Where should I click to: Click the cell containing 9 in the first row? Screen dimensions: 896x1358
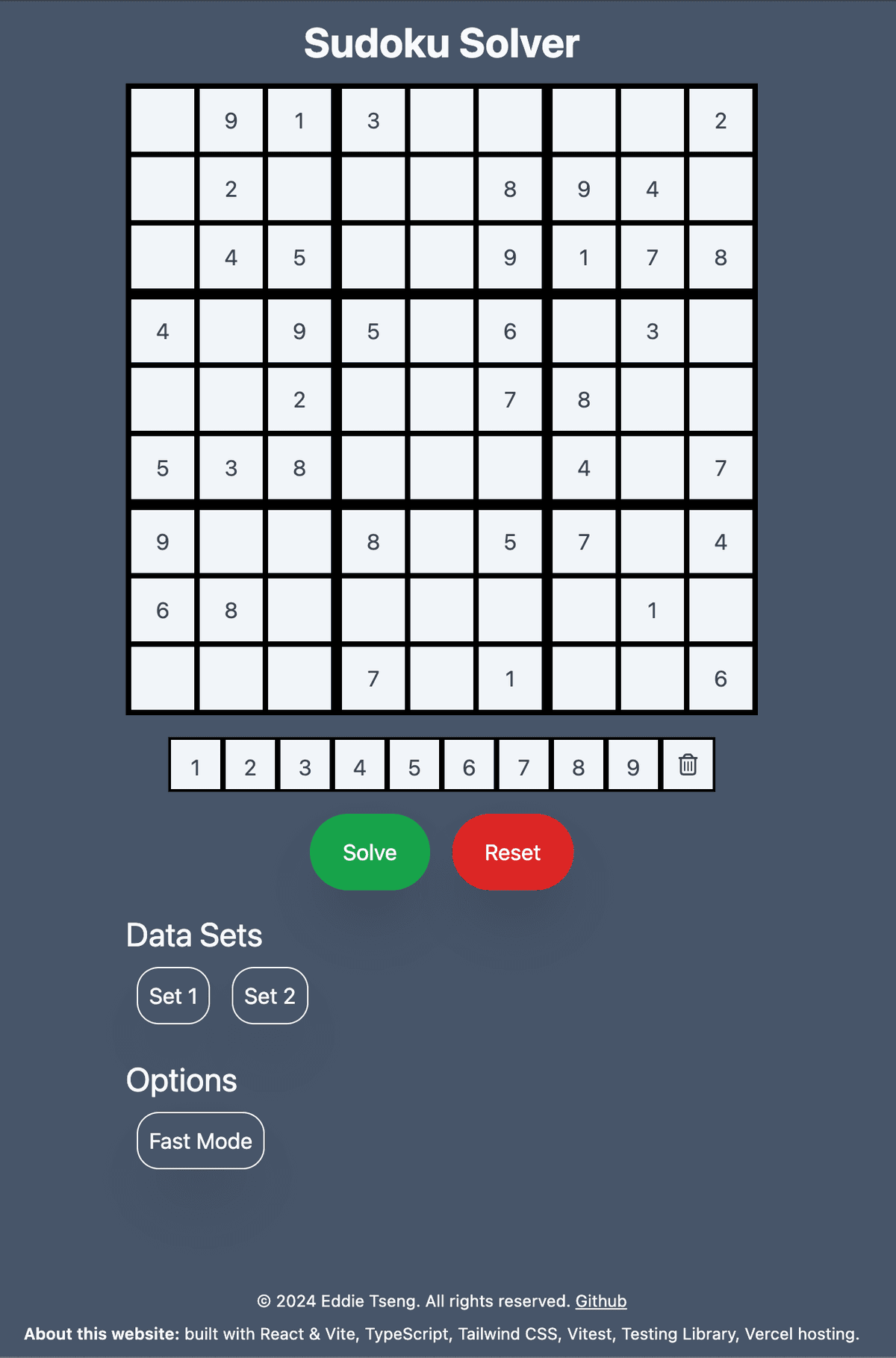[x=231, y=120]
